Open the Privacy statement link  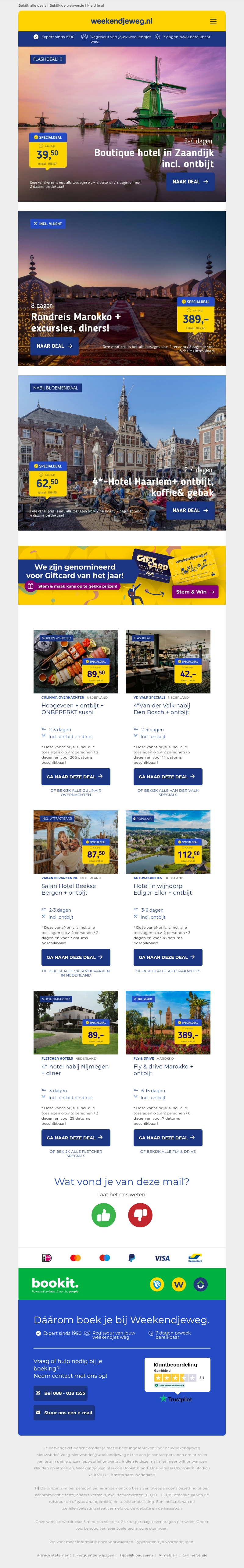(x=54, y=1555)
